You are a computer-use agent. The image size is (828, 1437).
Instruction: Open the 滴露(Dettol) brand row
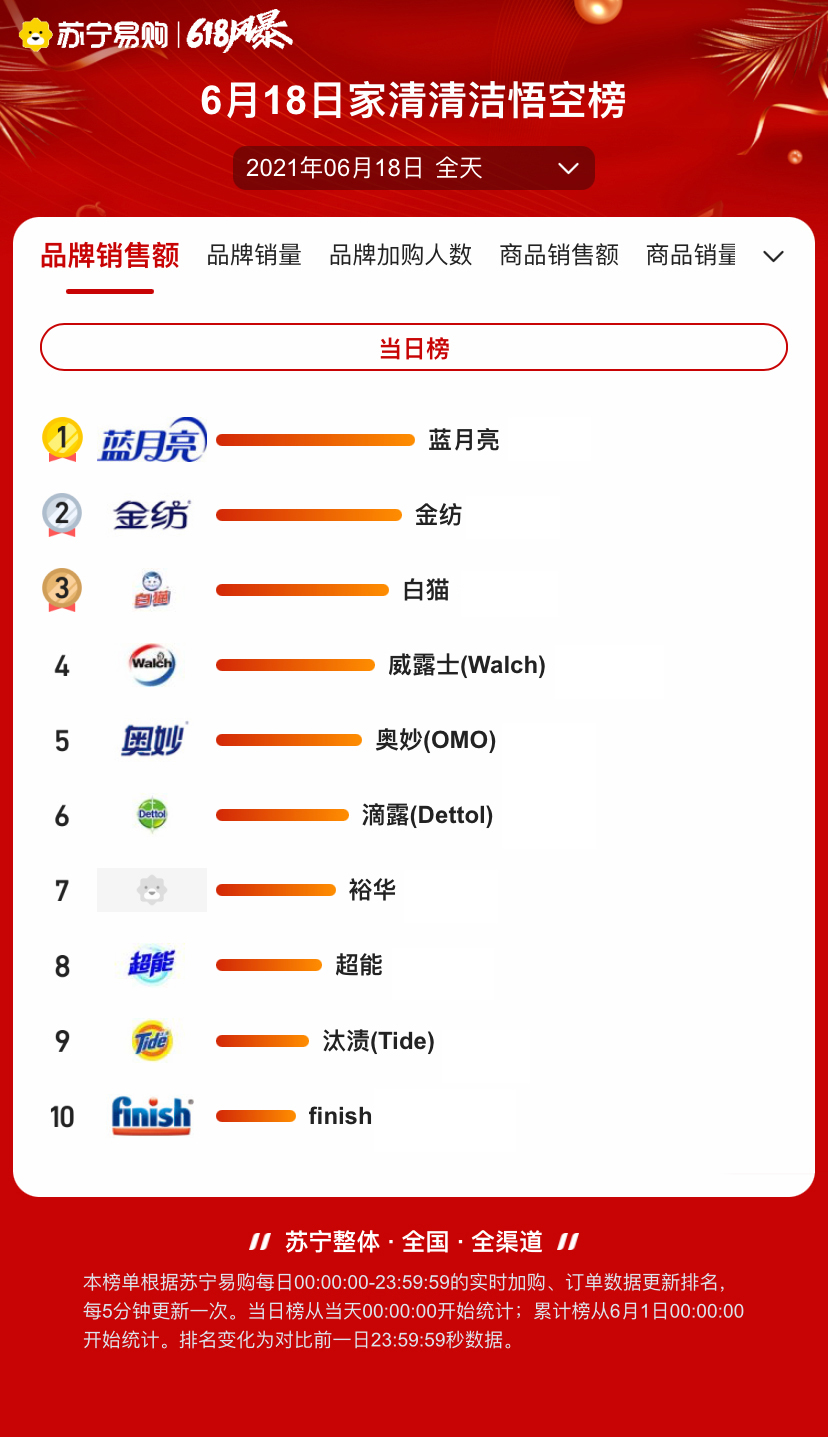click(x=414, y=815)
